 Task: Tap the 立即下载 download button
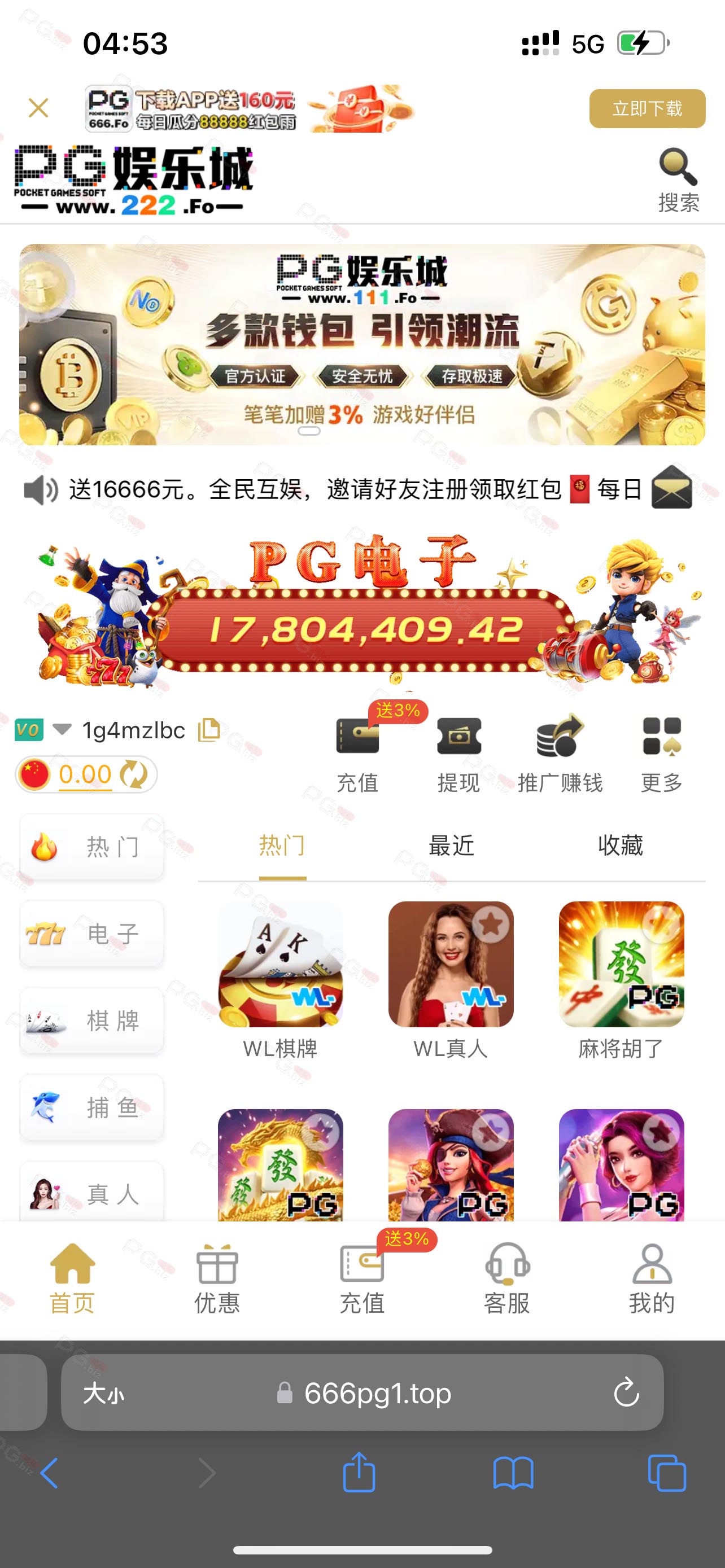pos(647,108)
